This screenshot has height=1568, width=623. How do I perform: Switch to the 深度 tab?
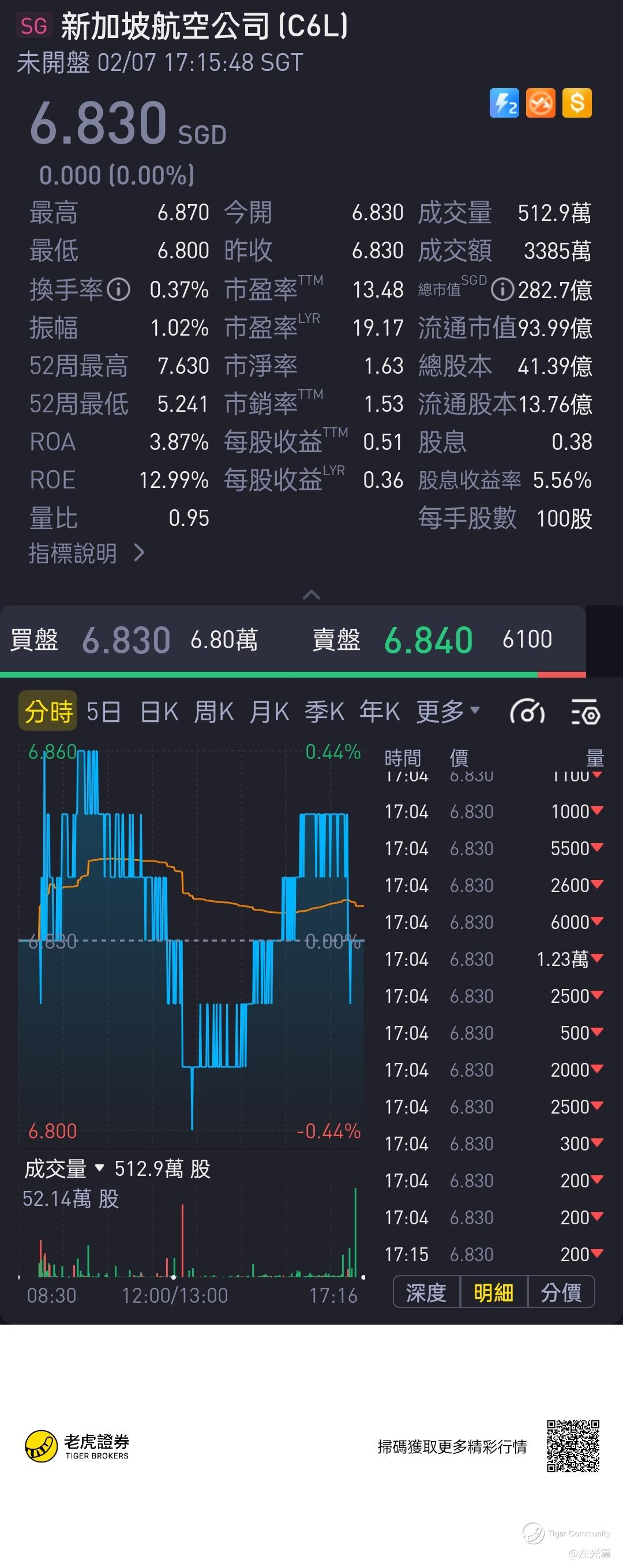426,1292
